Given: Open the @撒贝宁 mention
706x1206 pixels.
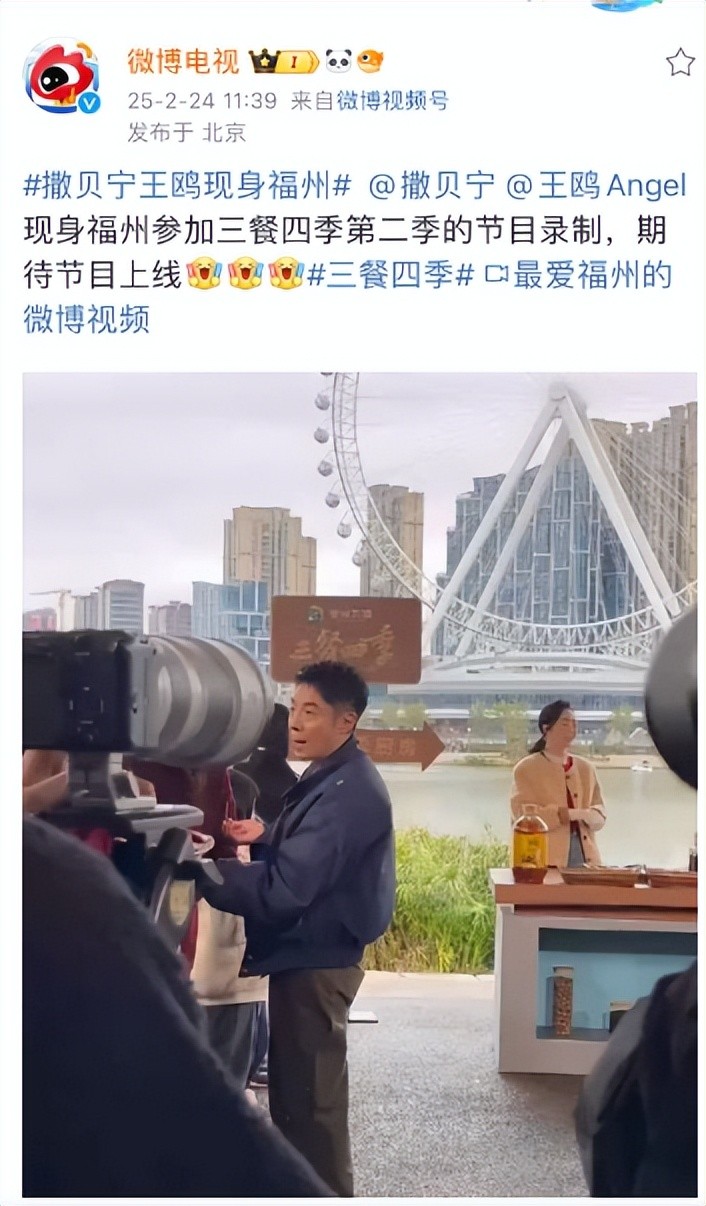Looking at the screenshot, I should point(432,185).
